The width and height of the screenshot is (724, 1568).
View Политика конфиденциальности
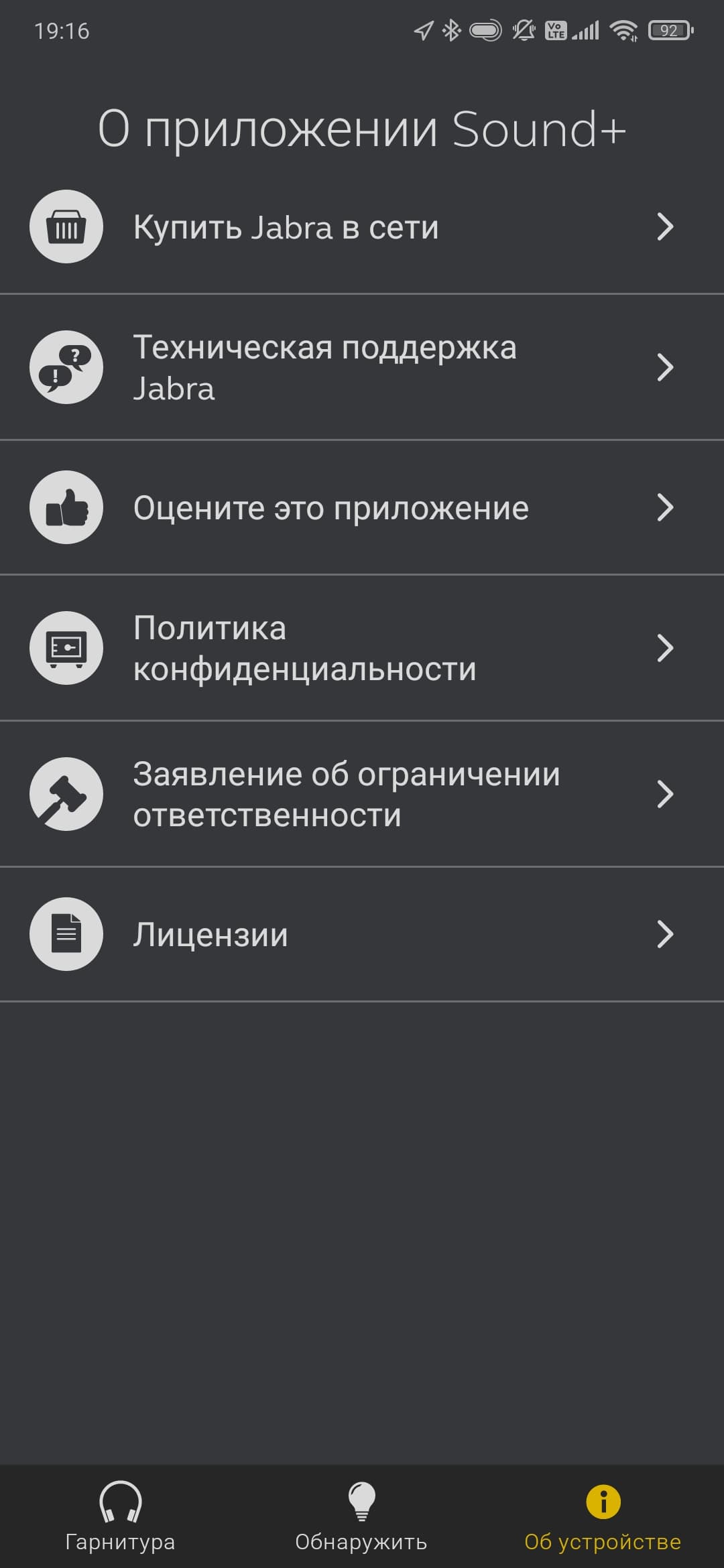362,648
